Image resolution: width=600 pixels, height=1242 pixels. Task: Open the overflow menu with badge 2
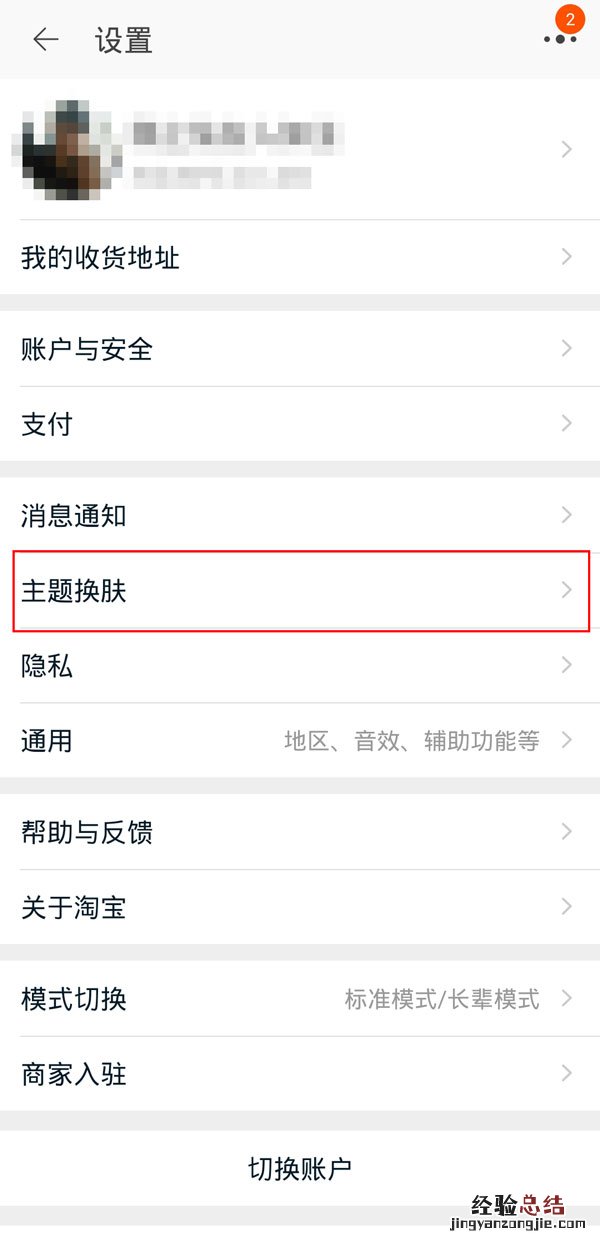point(560,39)
